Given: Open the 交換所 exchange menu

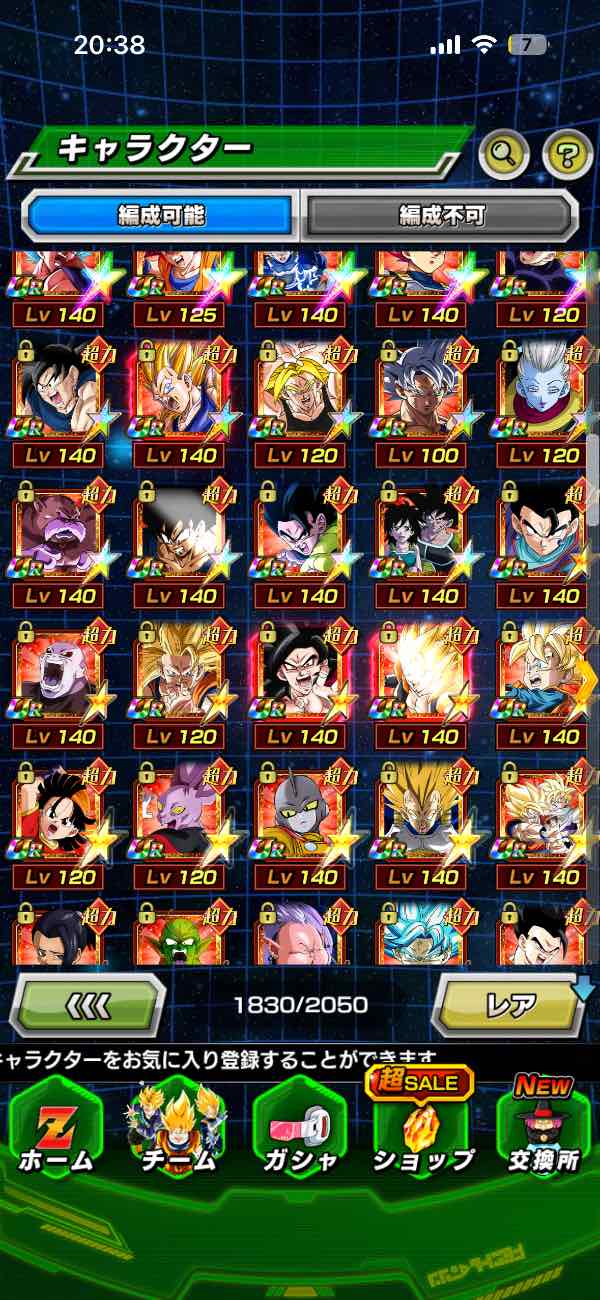Looking at the screenshot, I should (x=543, y=1128).
